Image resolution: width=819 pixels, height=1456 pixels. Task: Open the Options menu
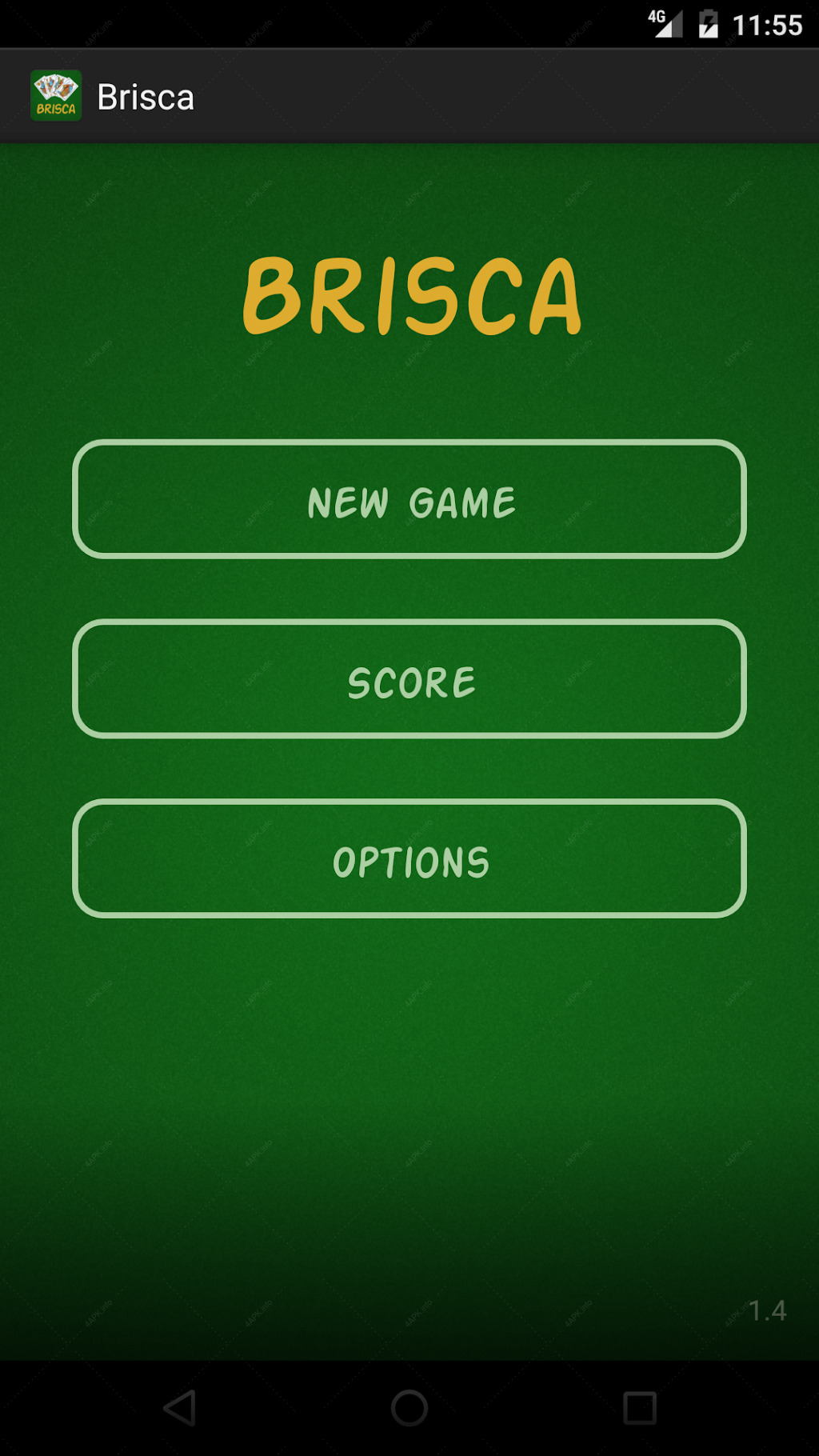409,858
